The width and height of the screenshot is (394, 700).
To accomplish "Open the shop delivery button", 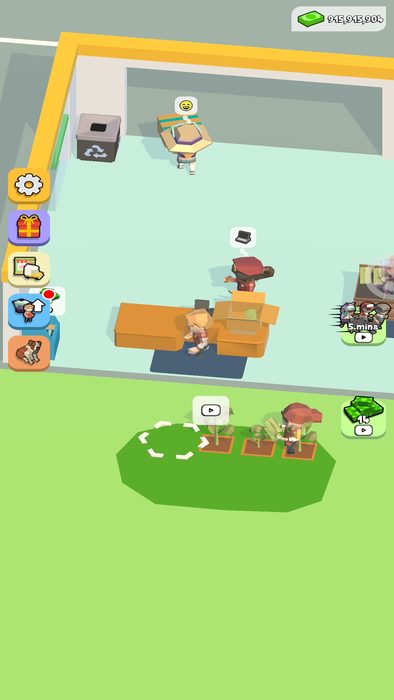I will click(29, 269).
